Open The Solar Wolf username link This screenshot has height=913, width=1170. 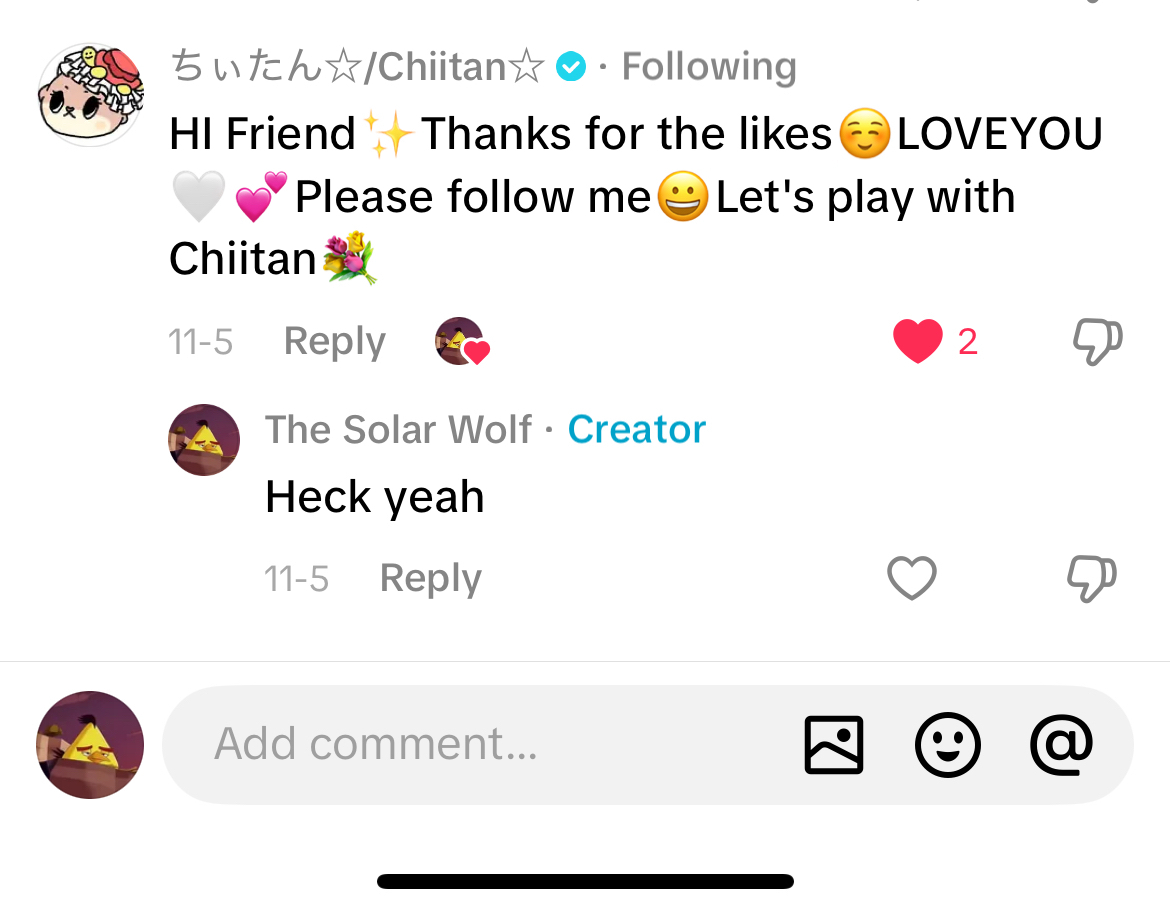[x=398, y=430]
